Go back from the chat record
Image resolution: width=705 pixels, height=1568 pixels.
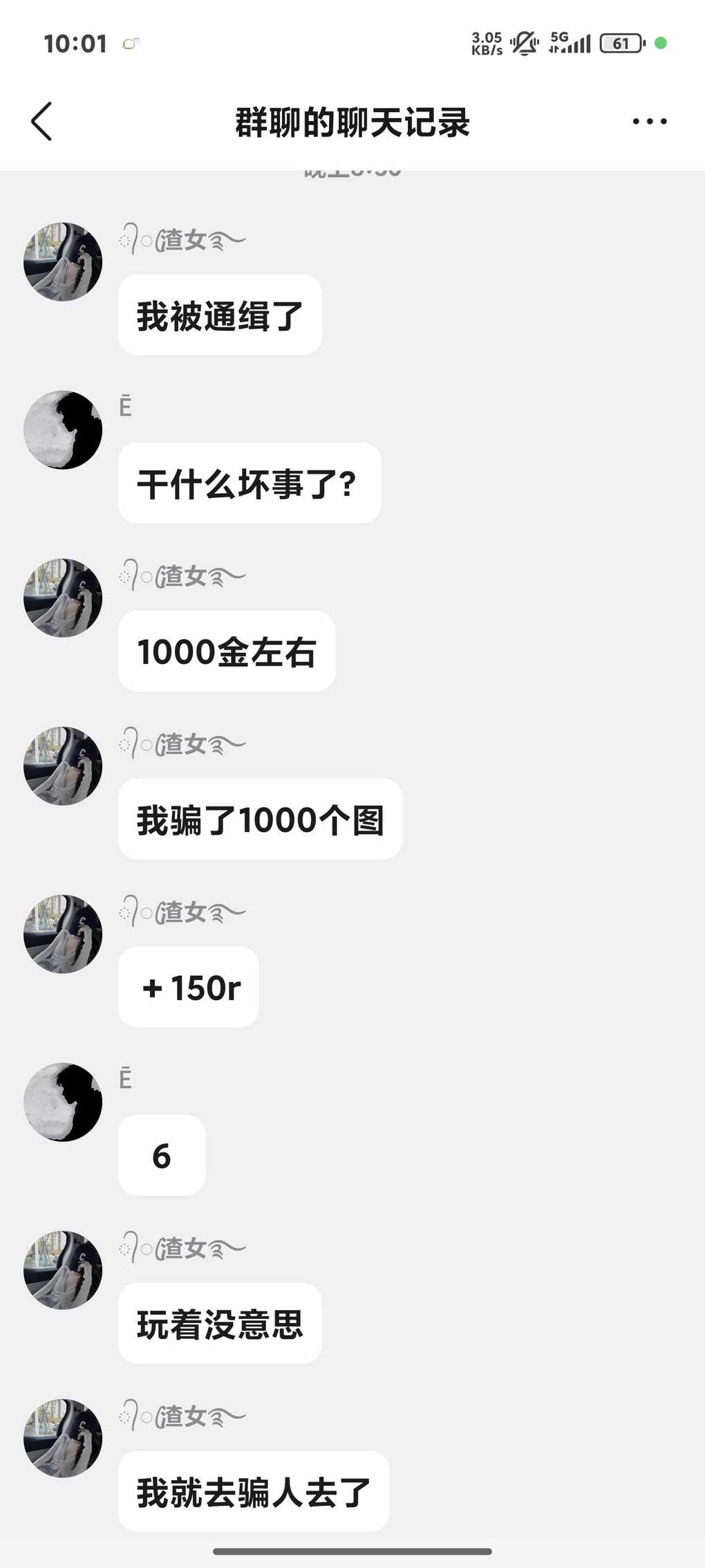point(41,122)
